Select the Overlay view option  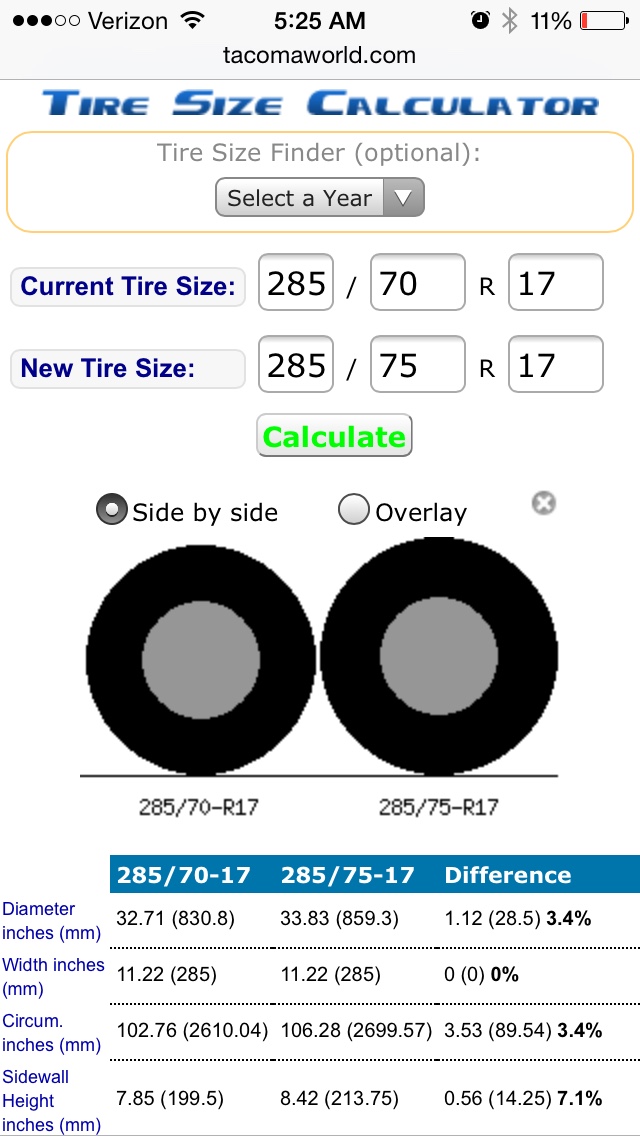pyautogui.click(x=354, y=511)
